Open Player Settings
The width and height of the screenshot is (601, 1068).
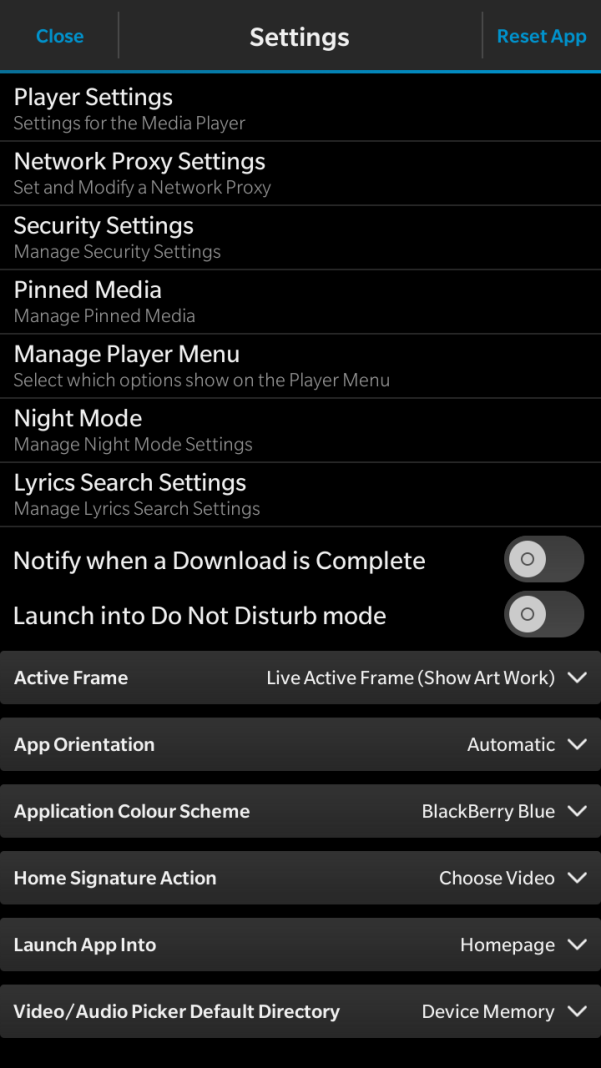[x=300, y=109]
